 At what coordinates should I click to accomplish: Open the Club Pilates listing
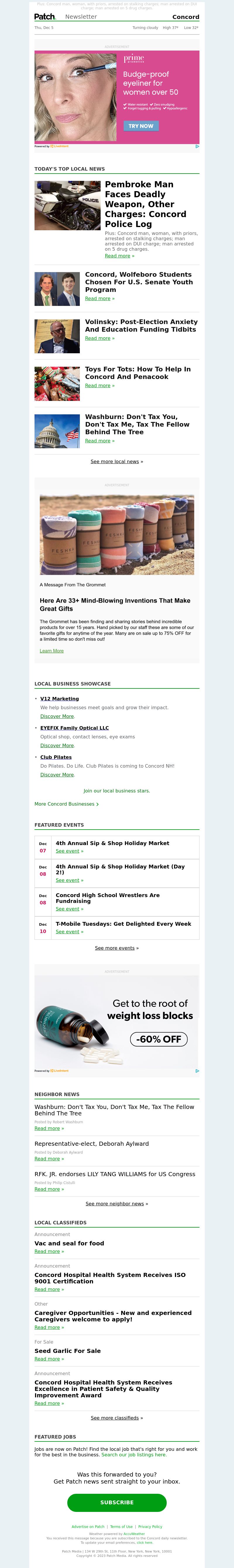56,757
